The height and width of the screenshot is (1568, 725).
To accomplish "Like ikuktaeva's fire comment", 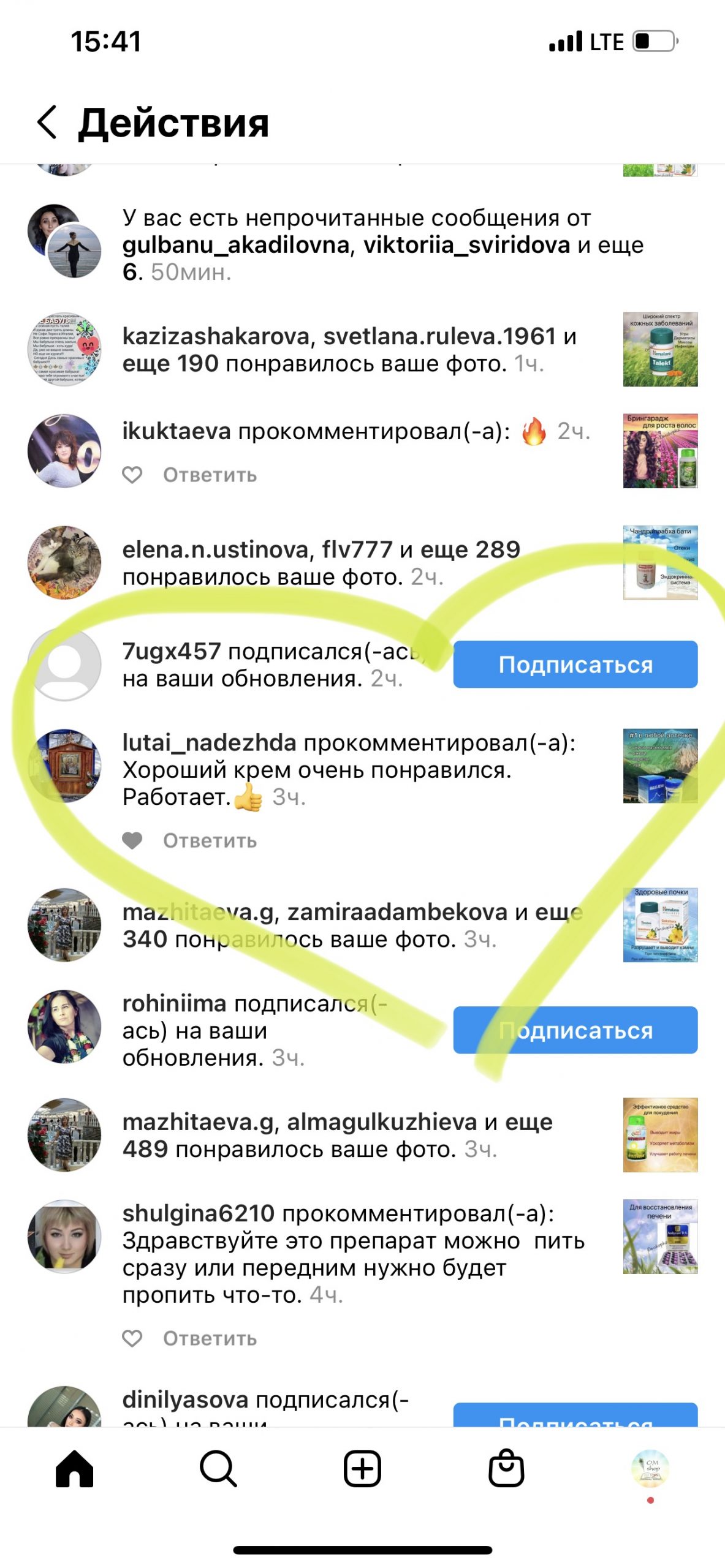I will (x=132, y=475).
